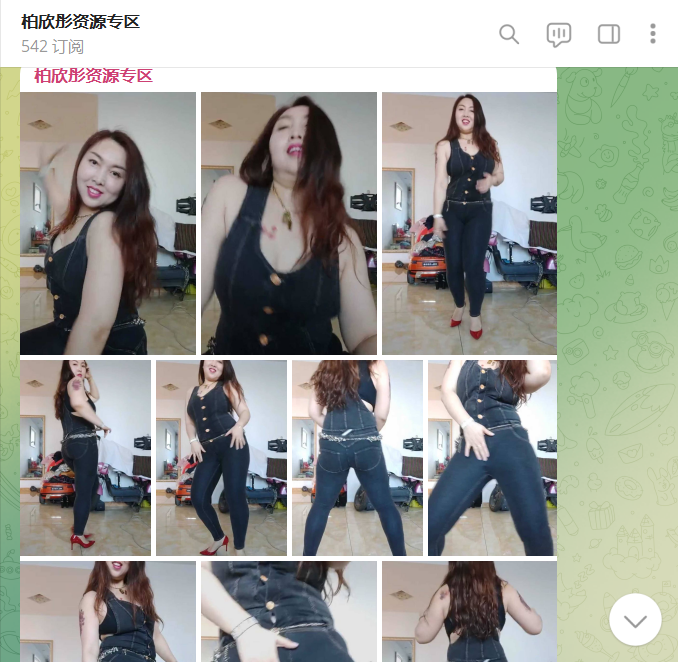This screenshot has height=662, width=678.
Task: Search within this channel
Action: [509, 34]
